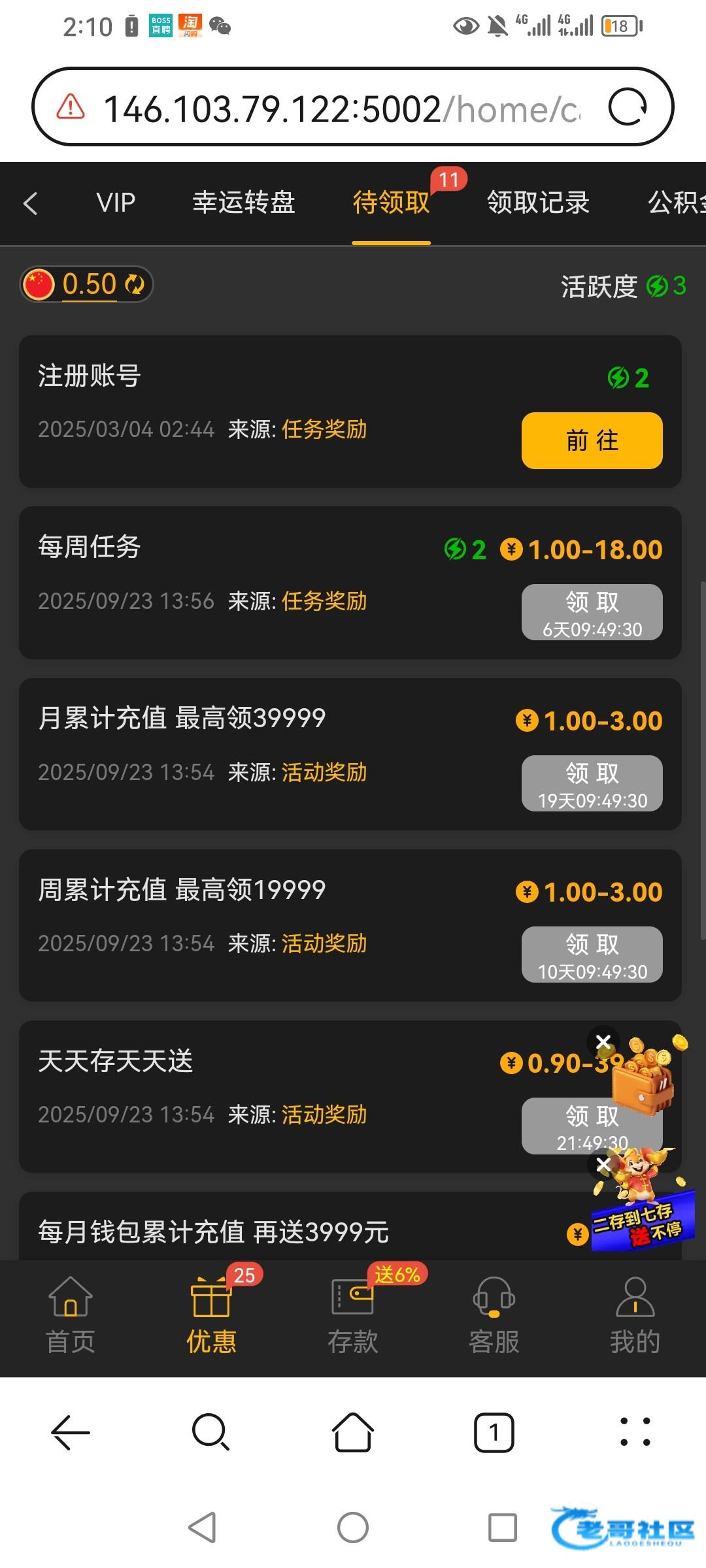
Task: Claim the 周累计充值 reward
Action: [592, 955]
